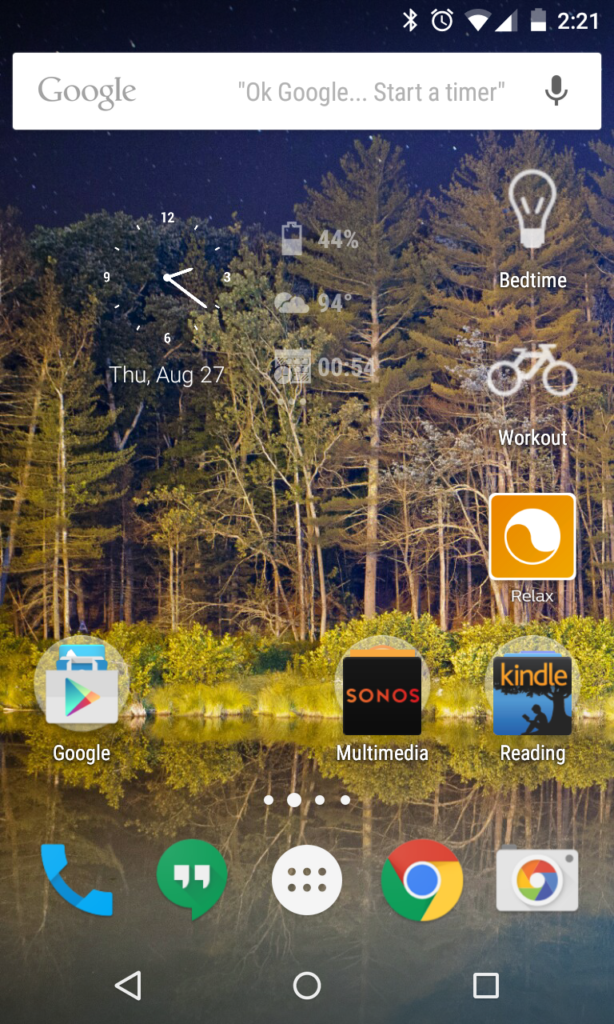
Task: Open recent apps overview
Action: [485, 985]
